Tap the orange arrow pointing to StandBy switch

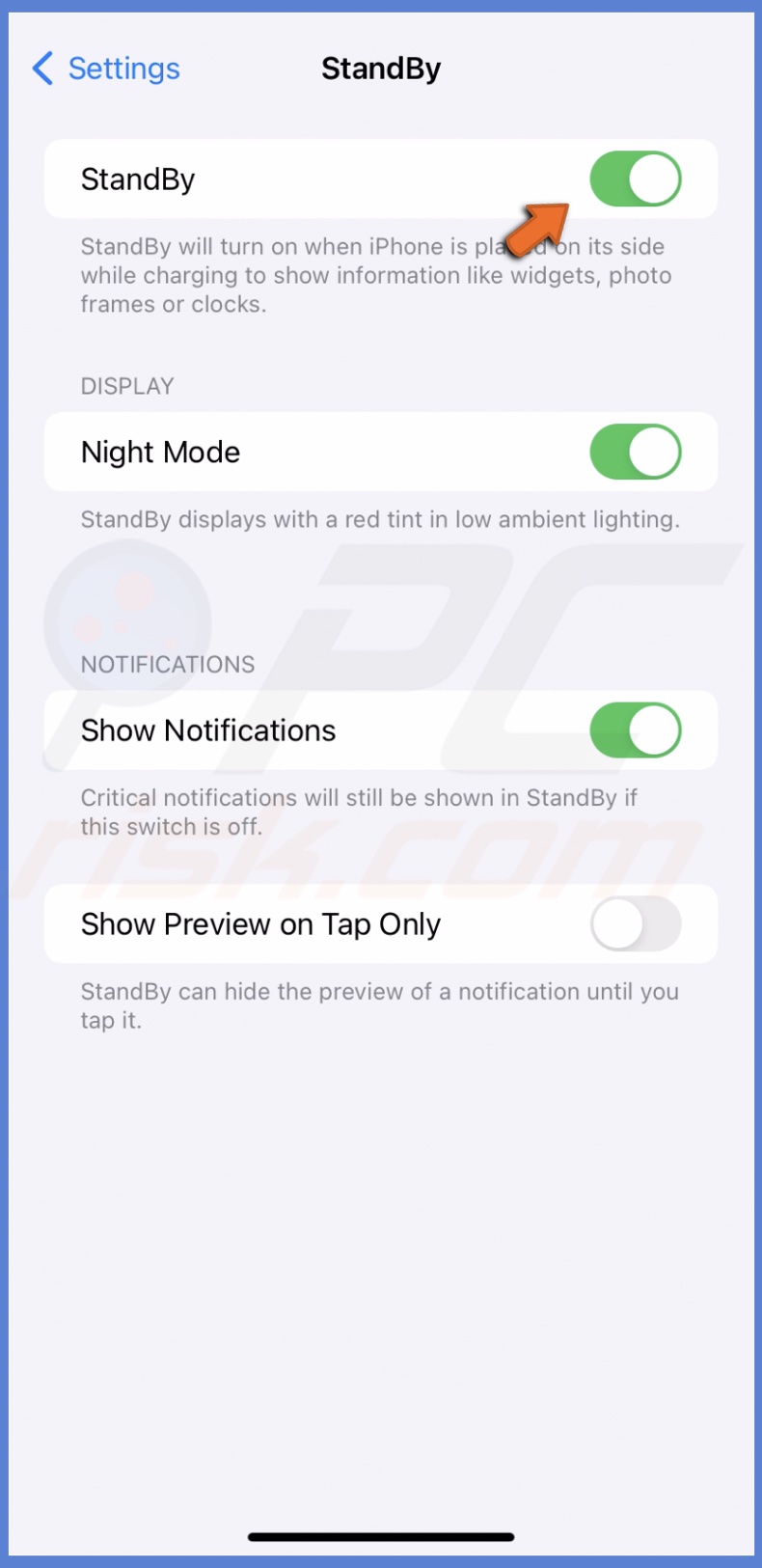535,230
